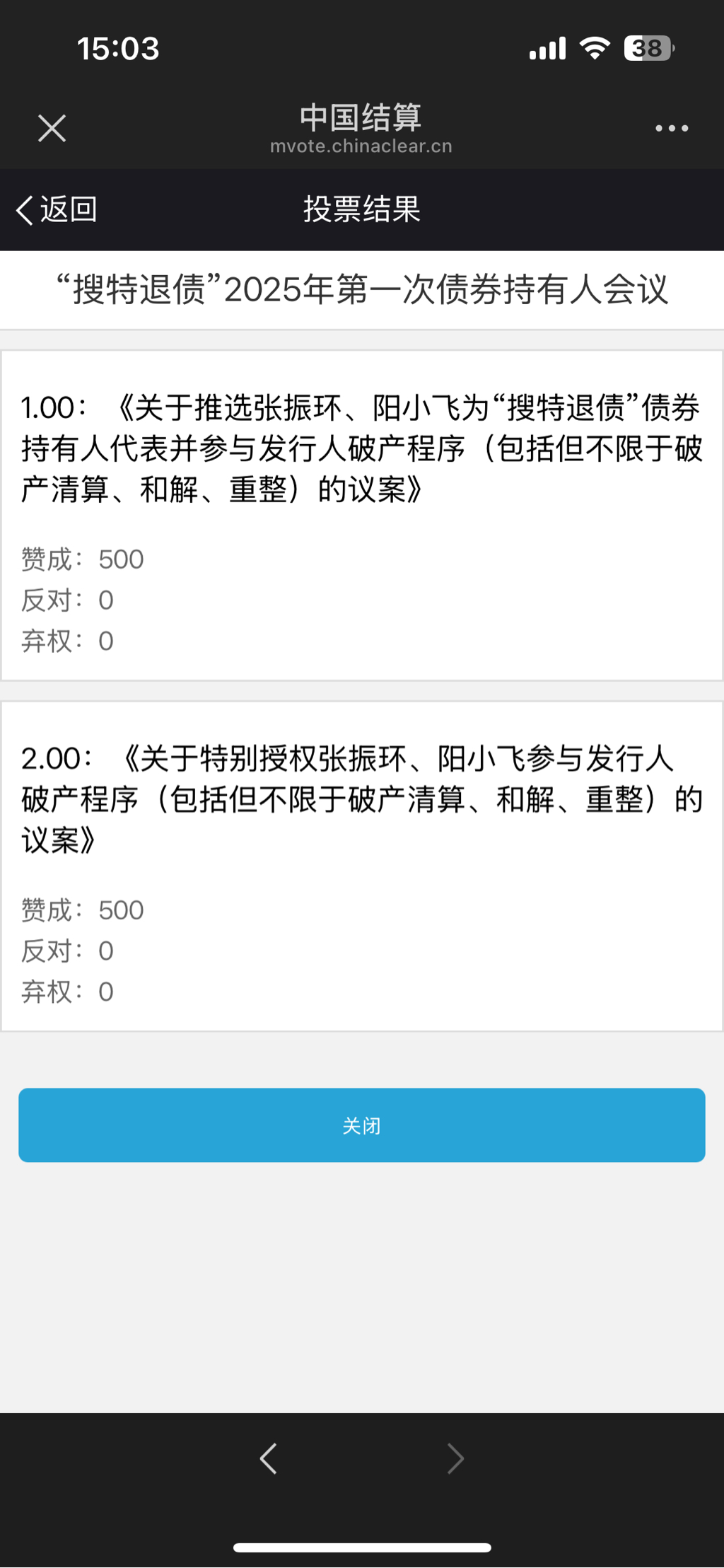
Task: Tap the blue 关闭 button
Action: [362, 1125]
